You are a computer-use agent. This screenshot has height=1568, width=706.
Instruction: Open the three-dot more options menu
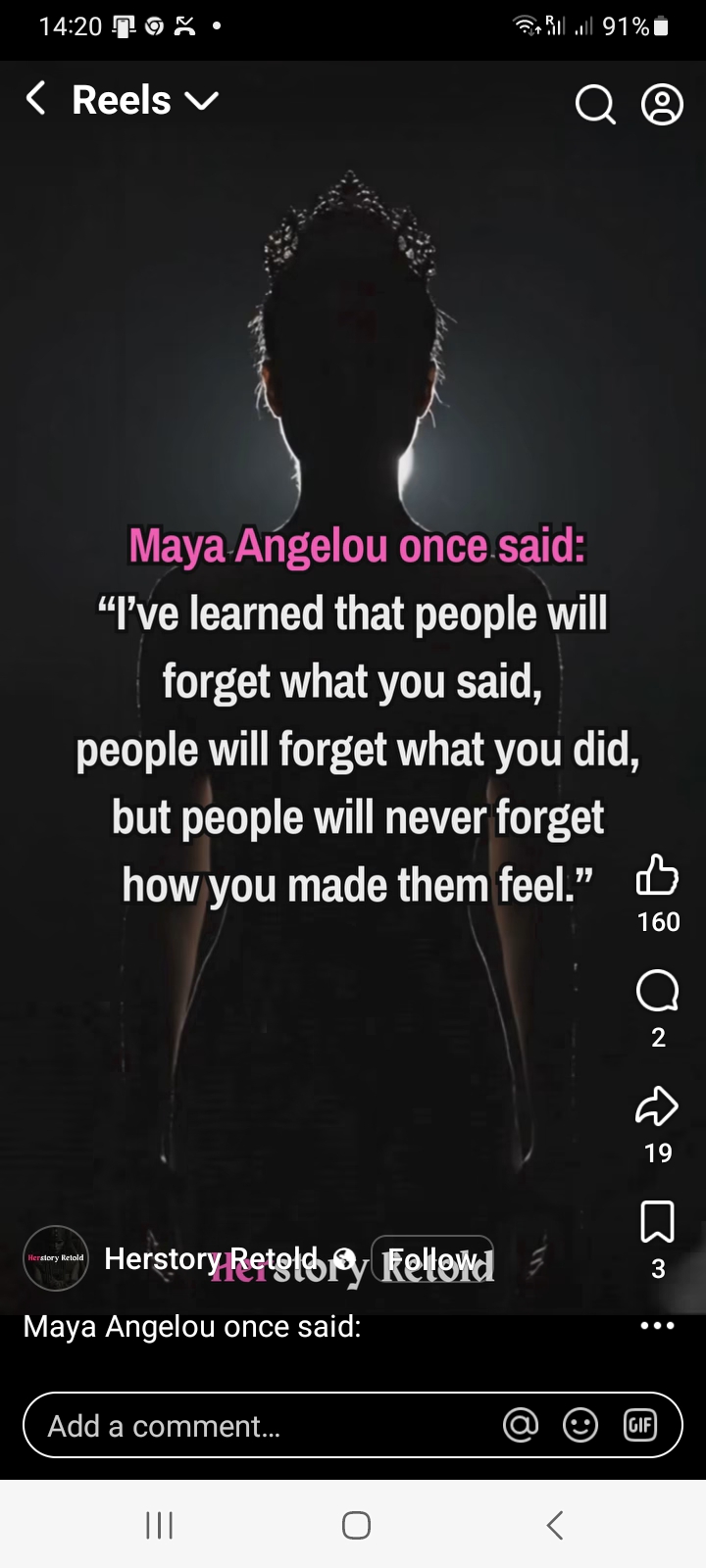click(657, 1326)
